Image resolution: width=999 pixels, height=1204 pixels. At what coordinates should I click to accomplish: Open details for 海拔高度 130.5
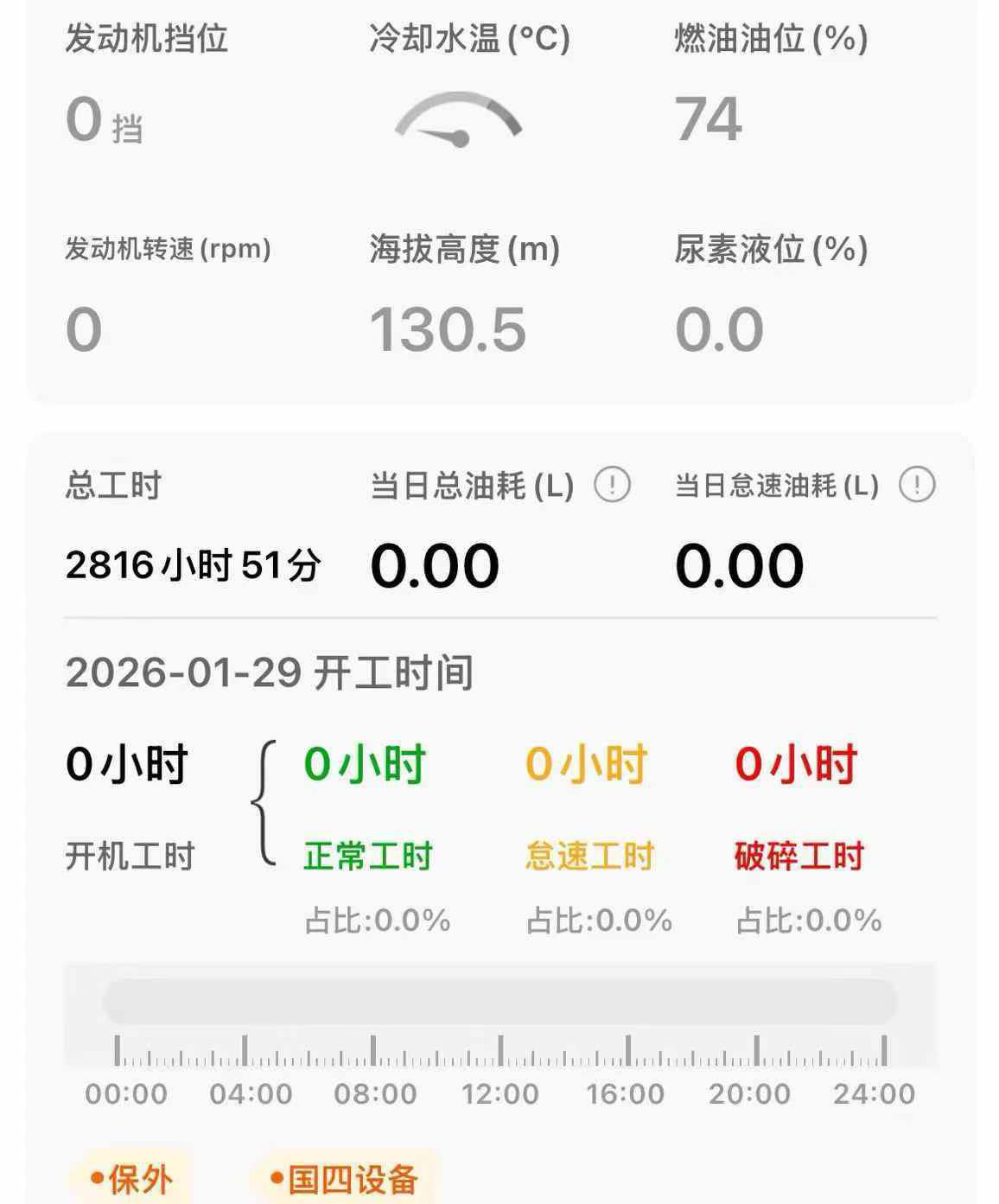(446, 326)
